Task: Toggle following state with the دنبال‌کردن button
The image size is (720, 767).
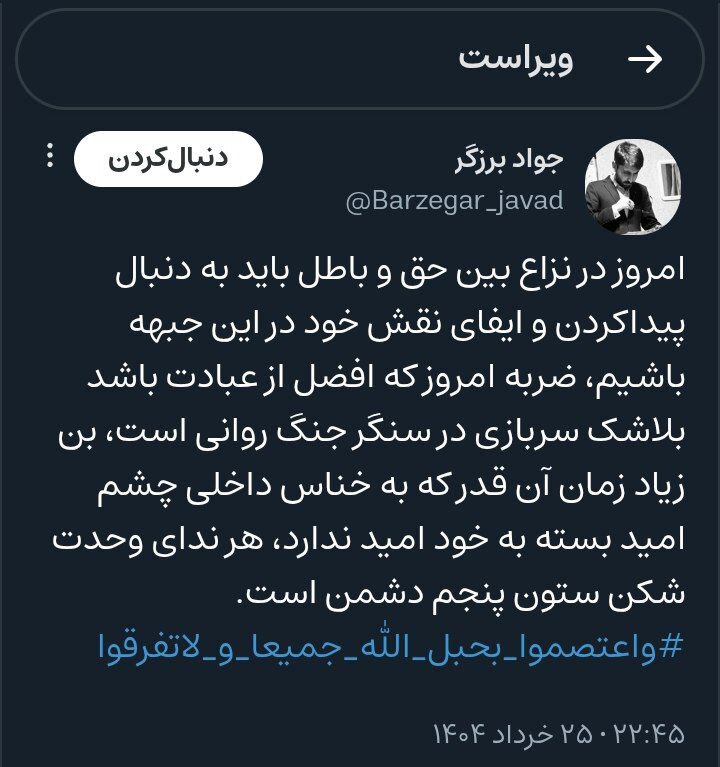Action: coord(168,157)
